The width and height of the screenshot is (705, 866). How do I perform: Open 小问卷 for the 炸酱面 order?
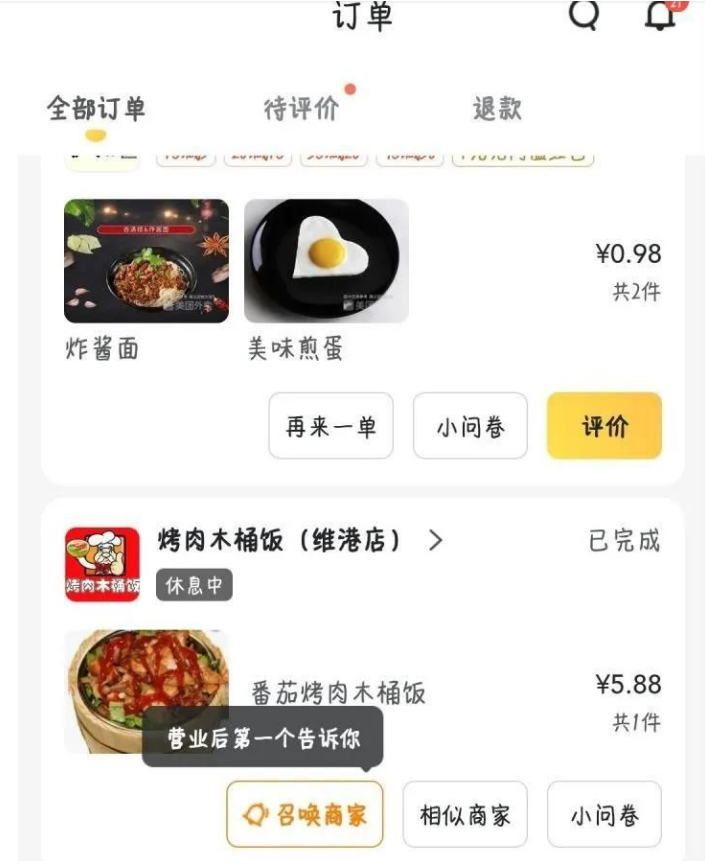point(470,426)
